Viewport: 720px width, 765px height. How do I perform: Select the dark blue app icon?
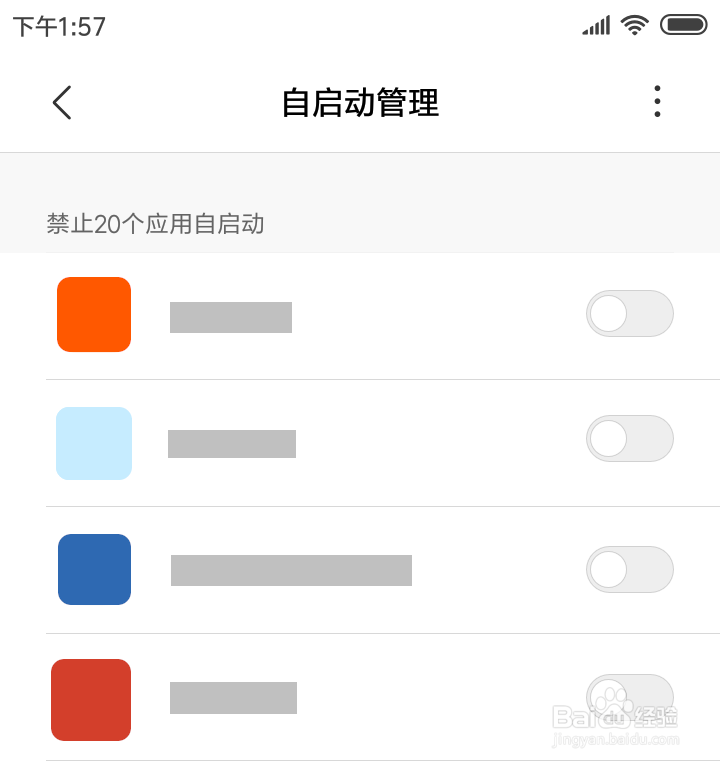(93, 570)
